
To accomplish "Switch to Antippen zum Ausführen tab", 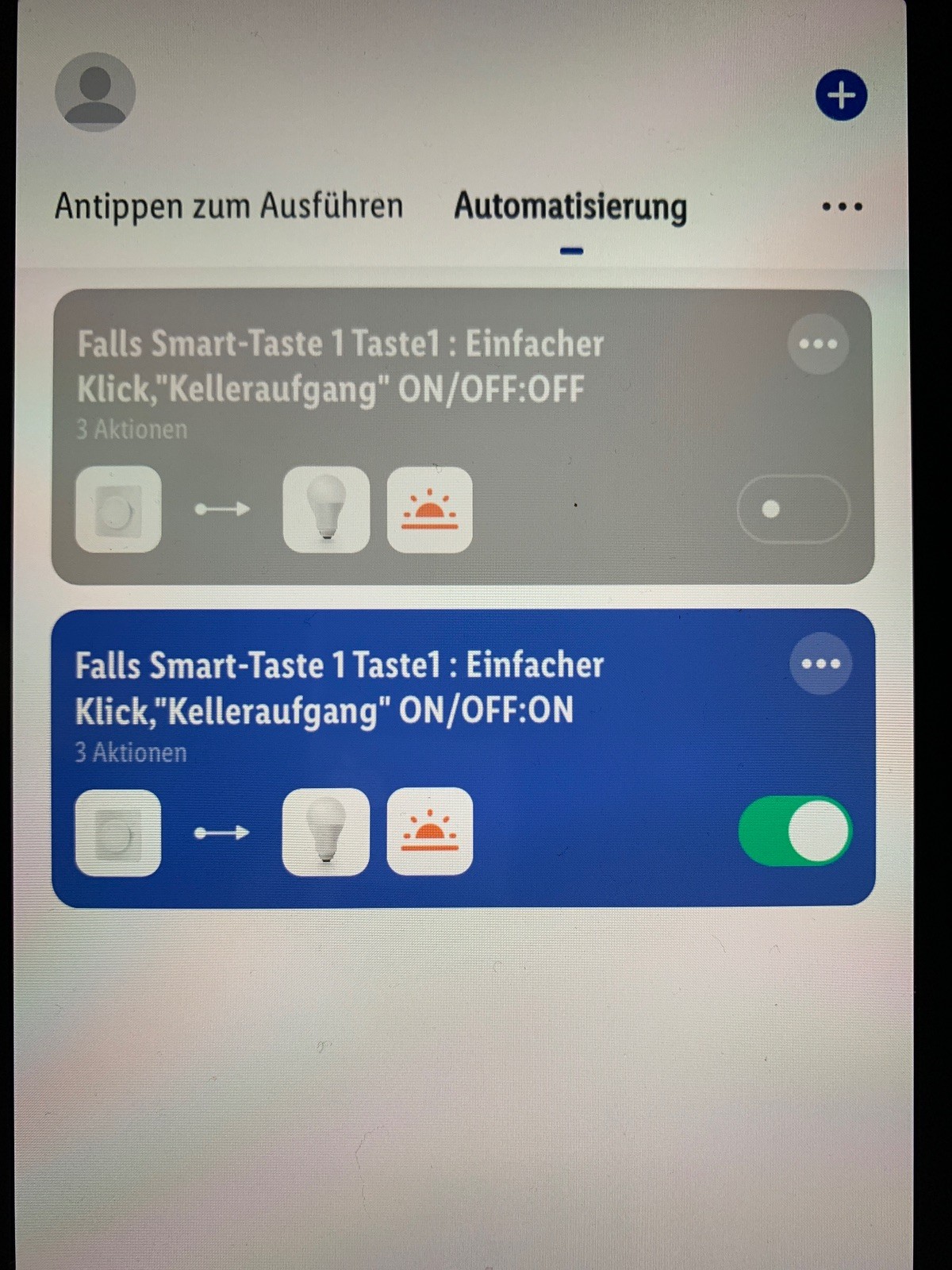I will (228, 206).
